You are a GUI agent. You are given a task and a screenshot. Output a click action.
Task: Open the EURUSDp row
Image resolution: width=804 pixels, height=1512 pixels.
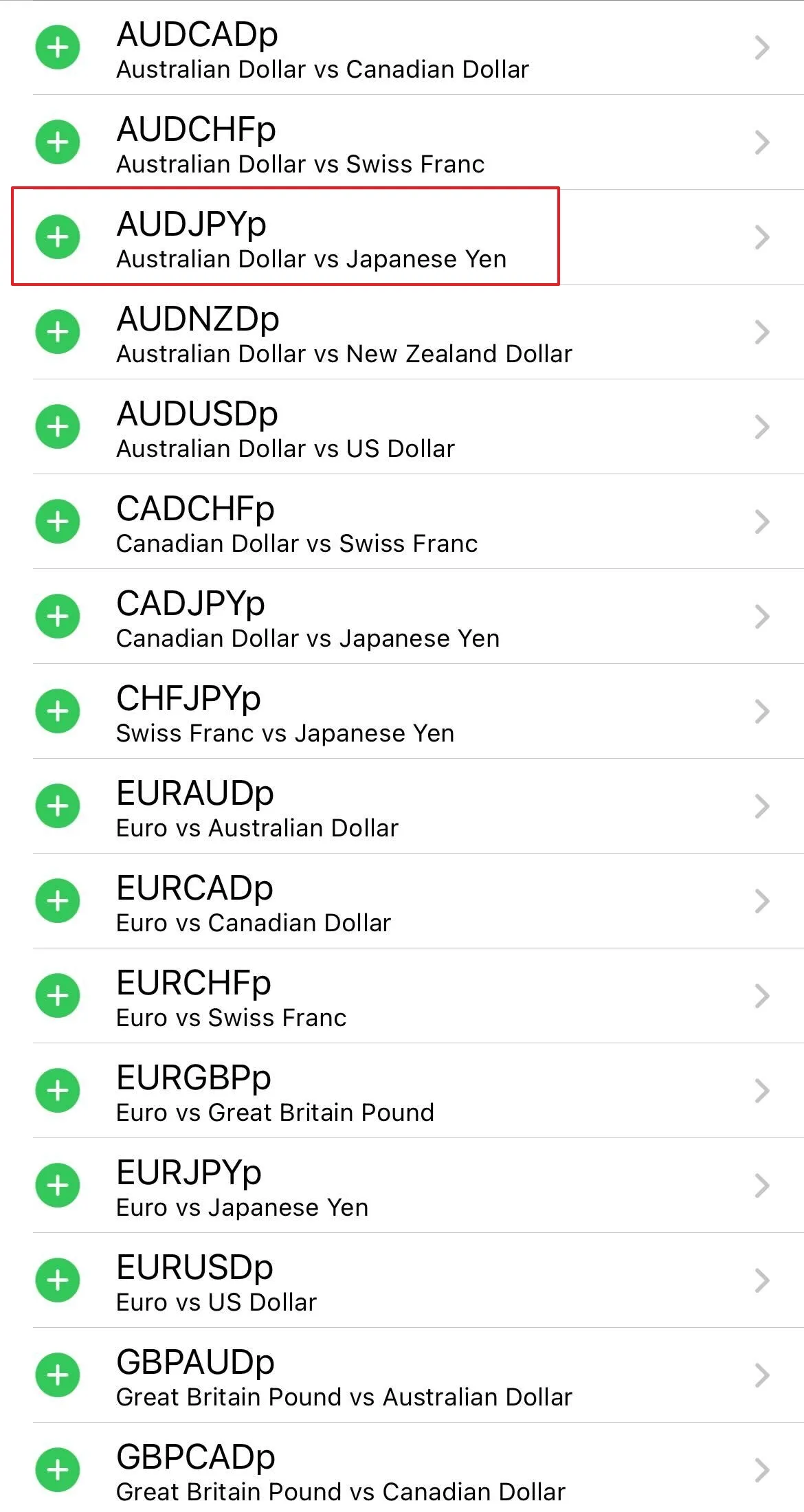412,1282
